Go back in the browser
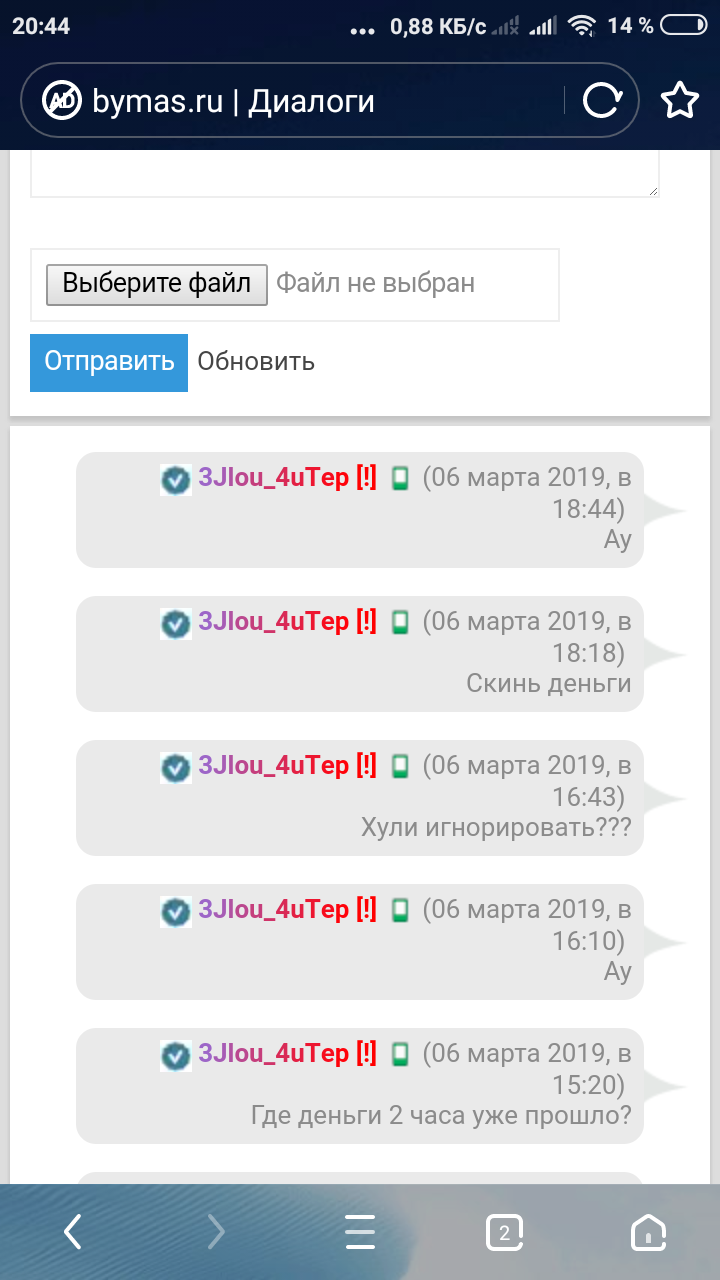 [73, 1232]
